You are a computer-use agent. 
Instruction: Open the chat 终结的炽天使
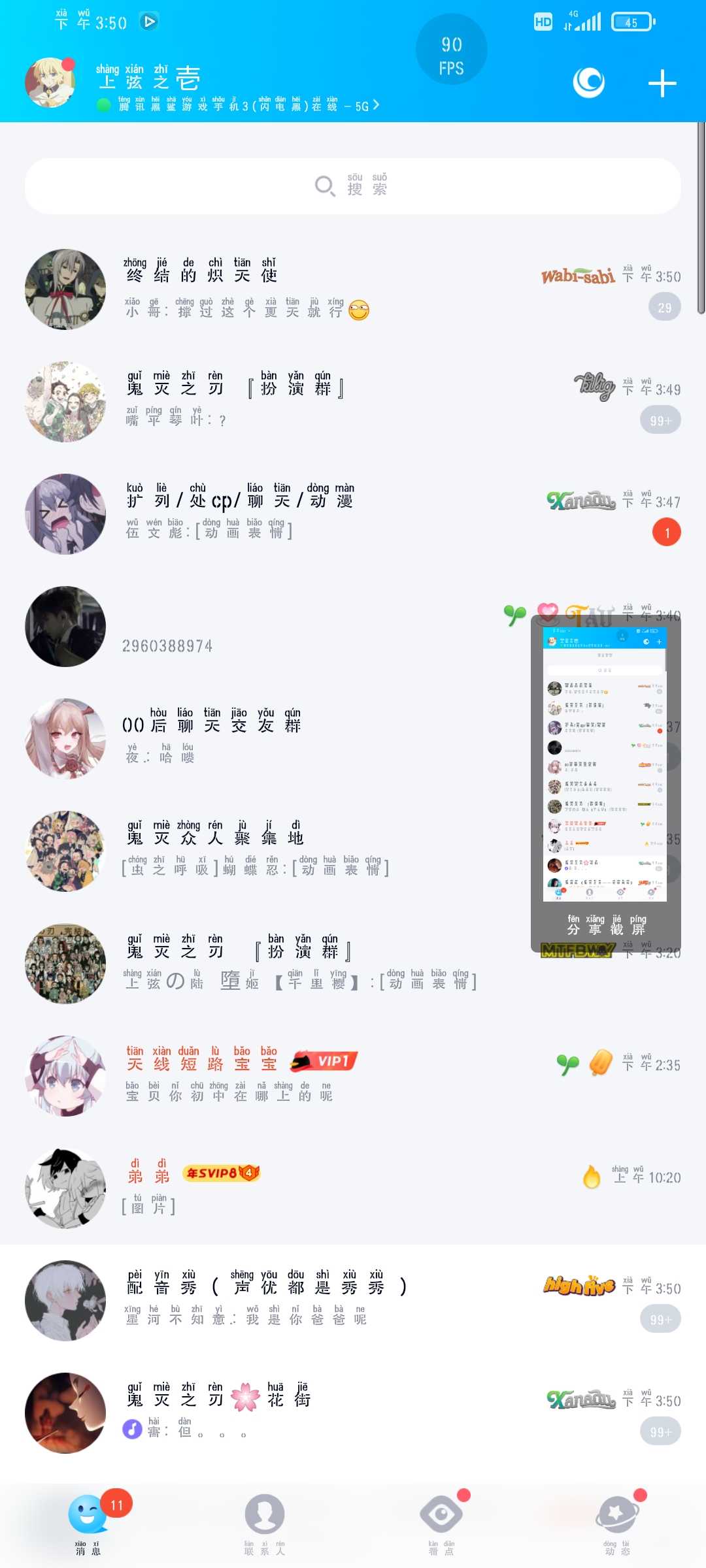[x=261, y=289]
